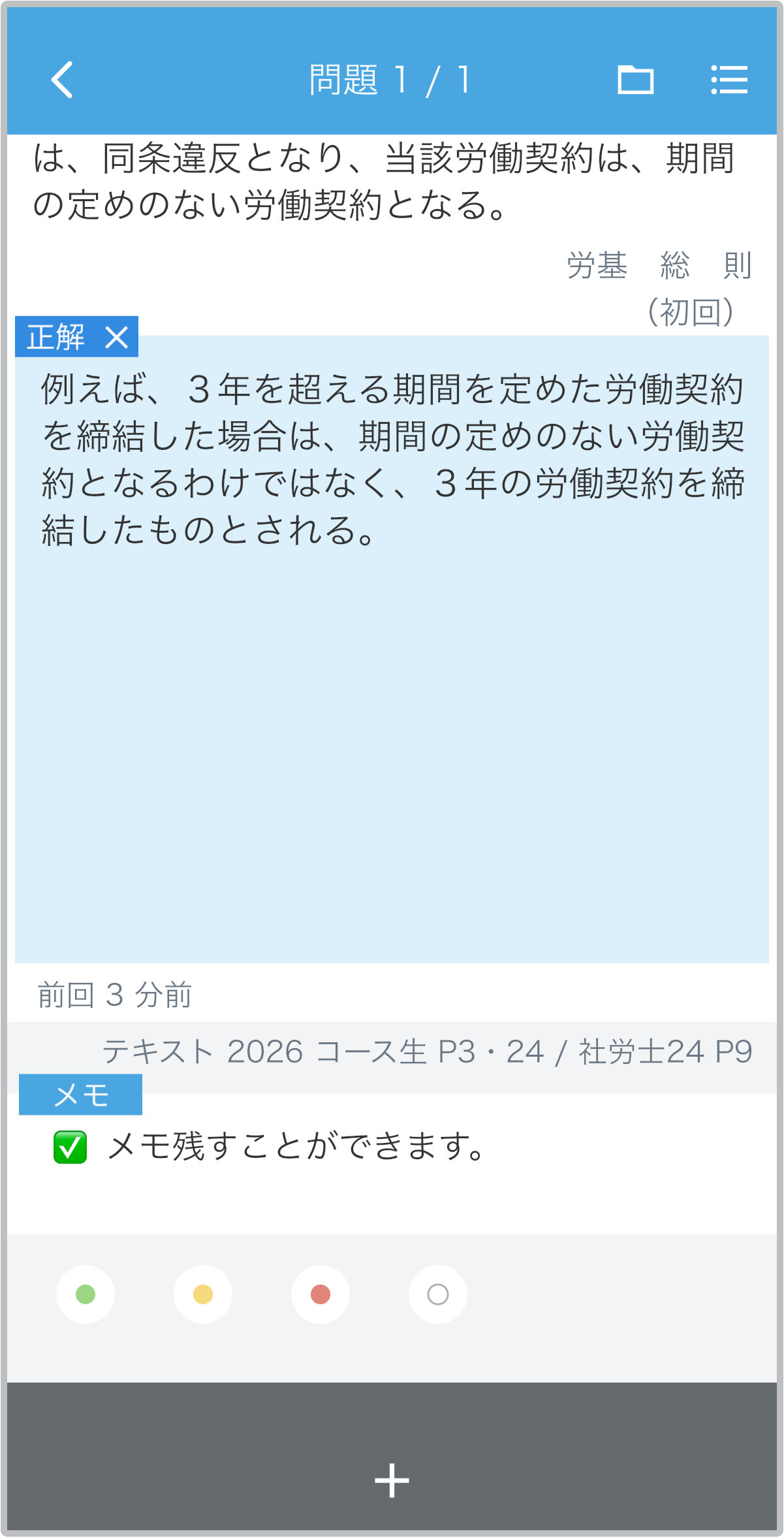Select the red color marker

point(321,1294)
